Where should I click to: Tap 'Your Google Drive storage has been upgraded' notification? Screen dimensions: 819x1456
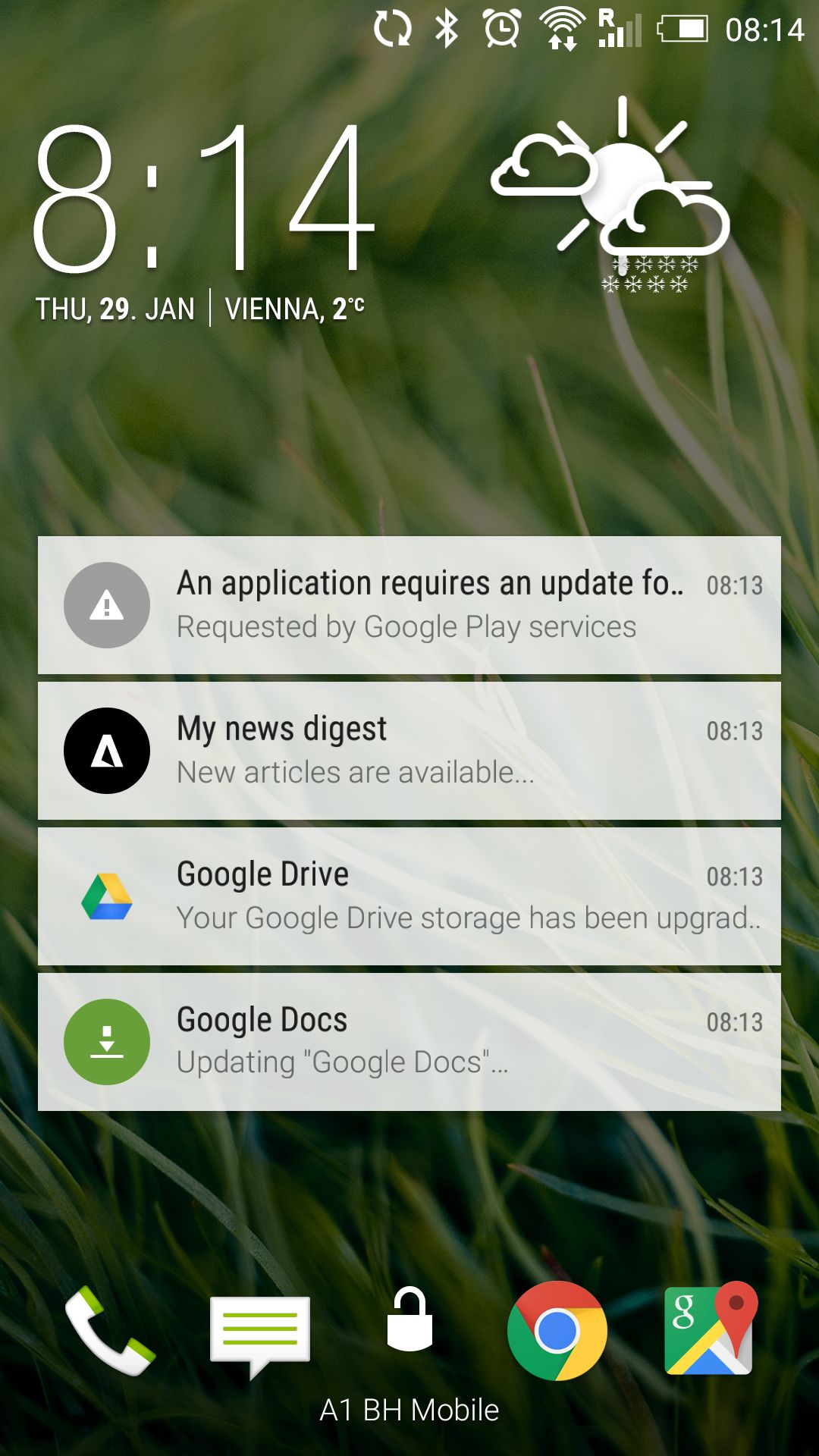coord(409,896)
